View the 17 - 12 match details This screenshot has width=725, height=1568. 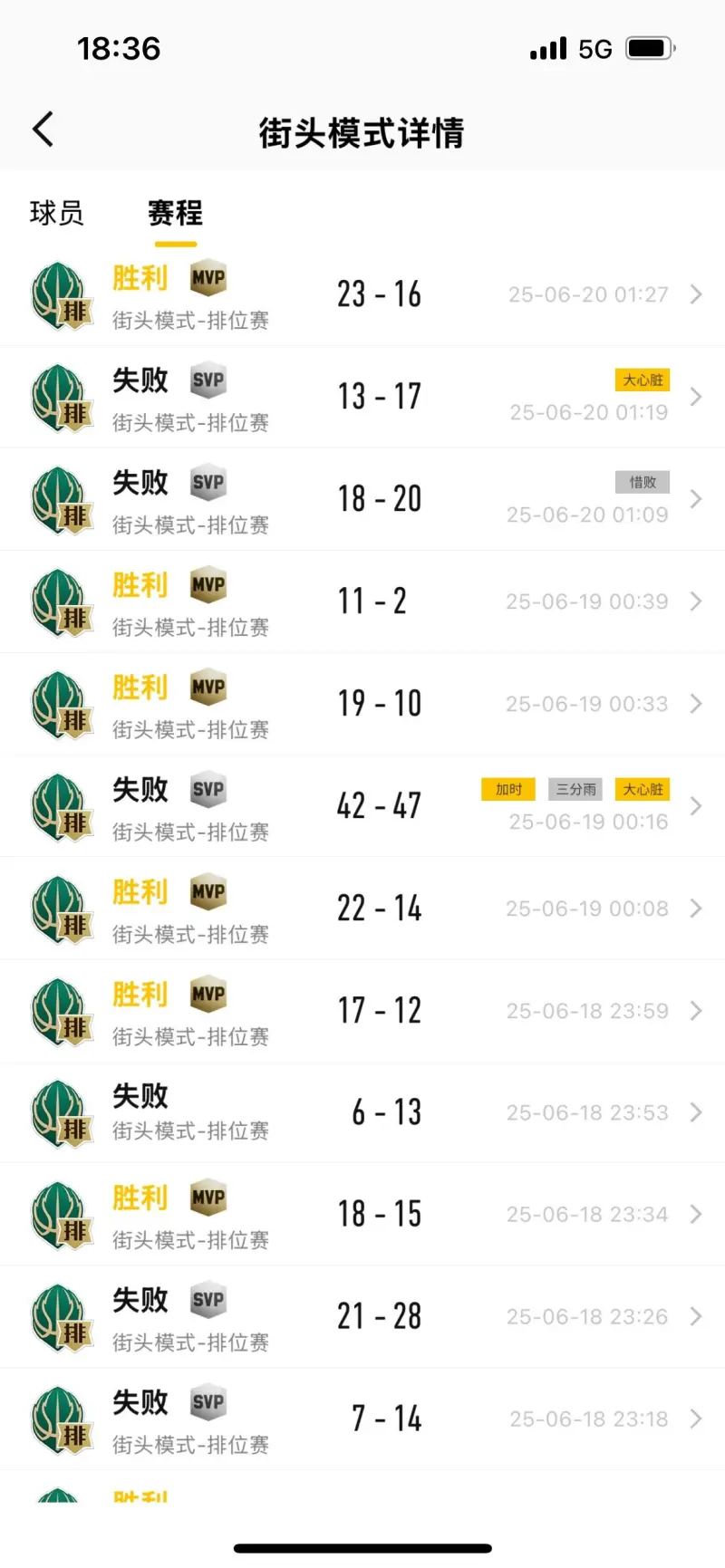pos(362,1011)
